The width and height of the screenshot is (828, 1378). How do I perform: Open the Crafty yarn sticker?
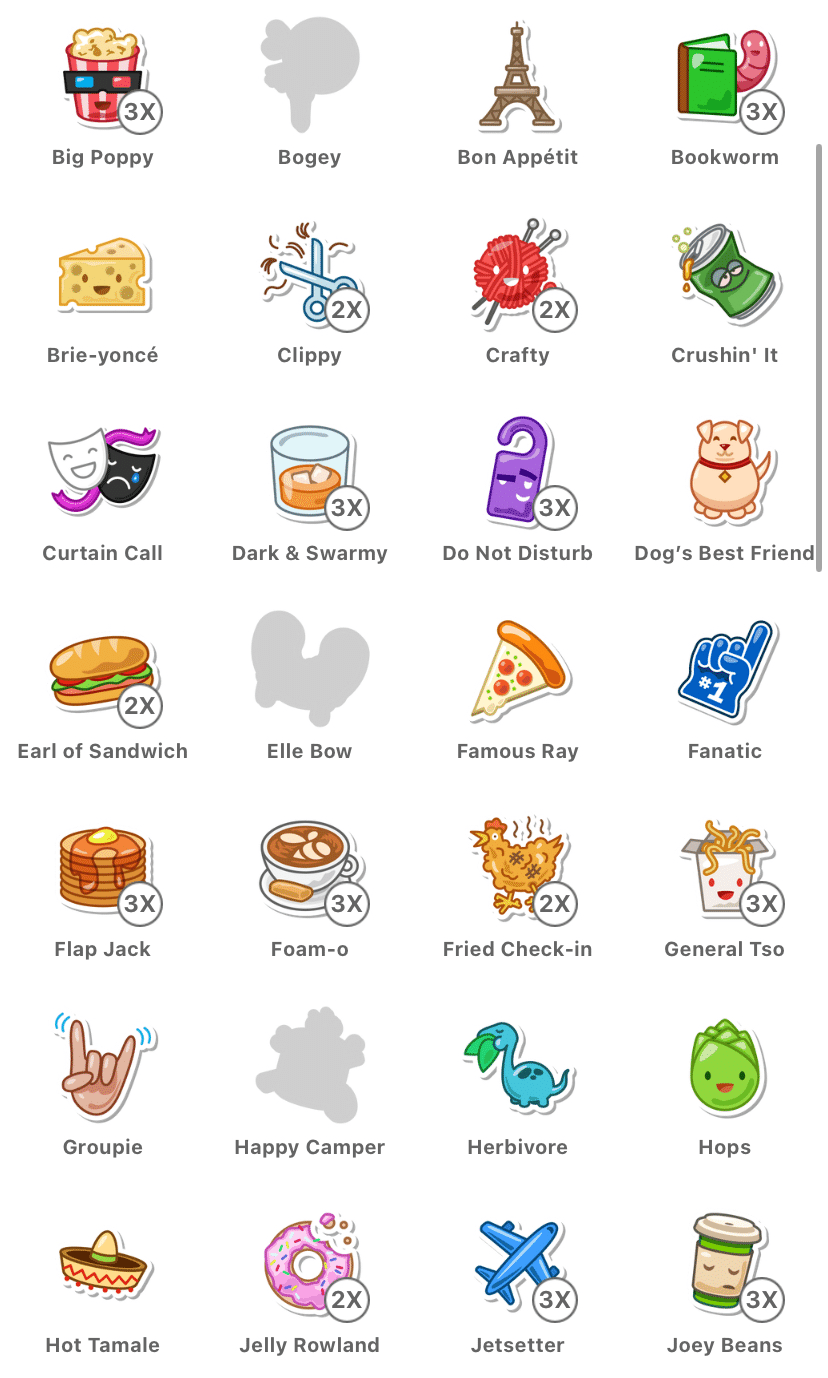(517, 275)
